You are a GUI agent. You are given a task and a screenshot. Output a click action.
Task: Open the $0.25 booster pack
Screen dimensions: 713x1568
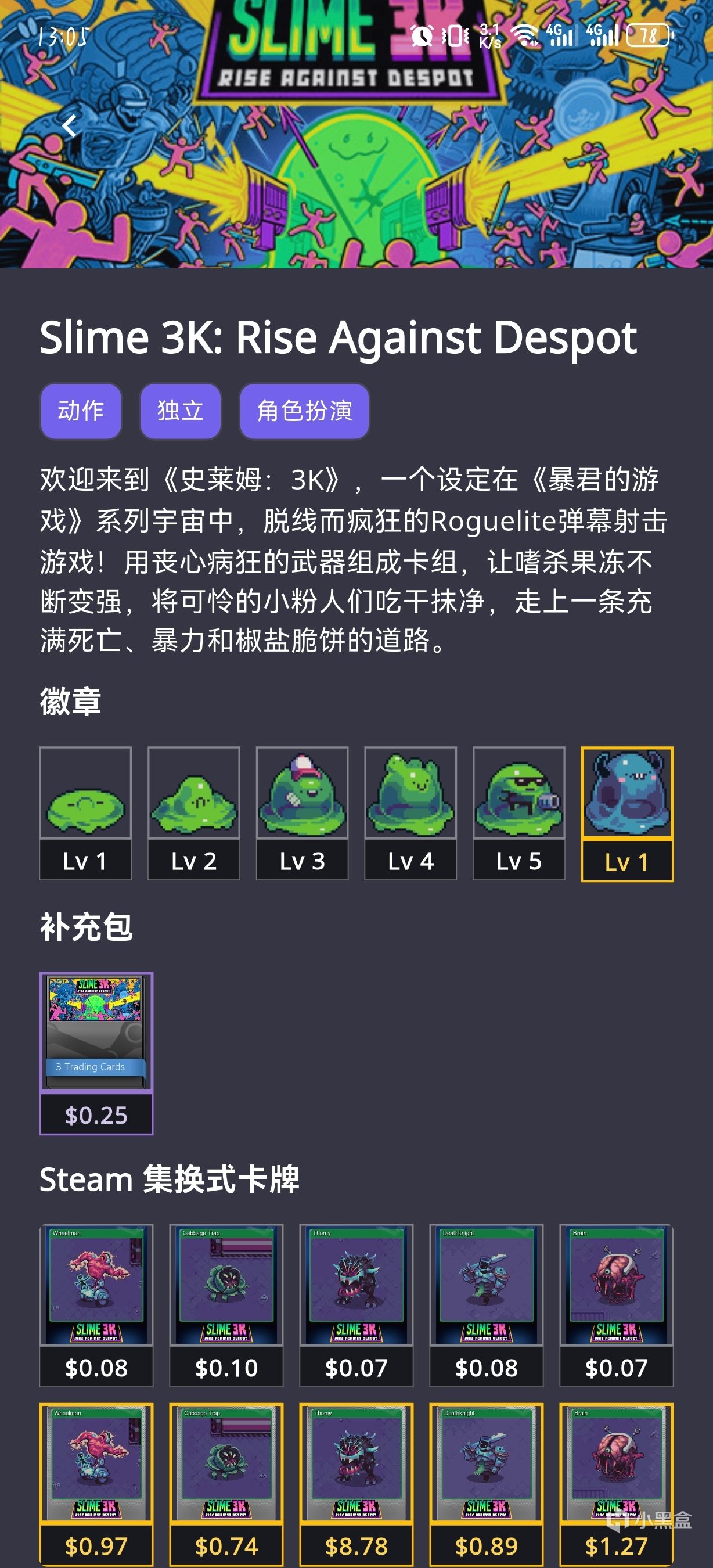pyautogui.click(x=96, y=1052)
